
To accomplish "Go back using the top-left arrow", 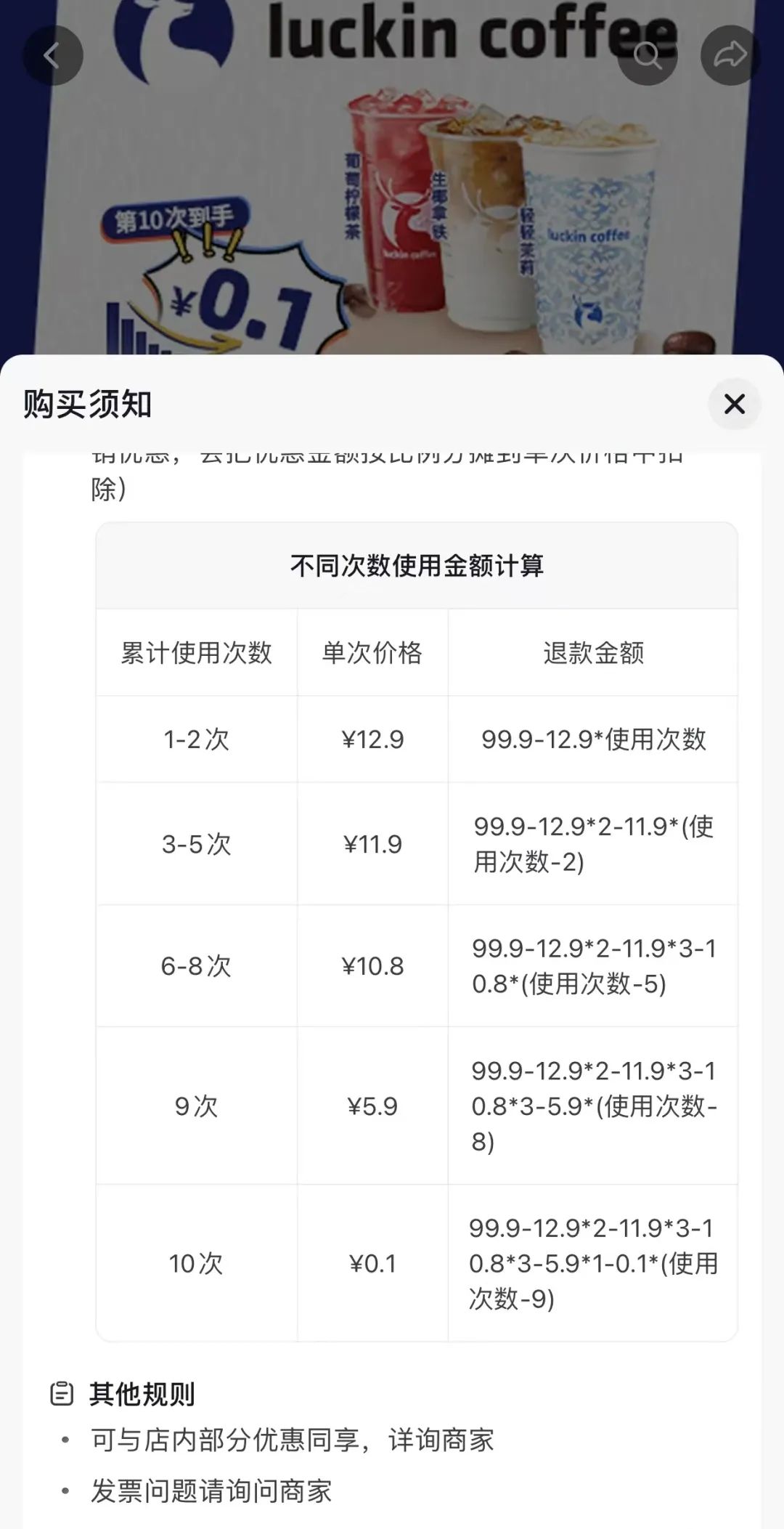I will (x=53, y=55).
